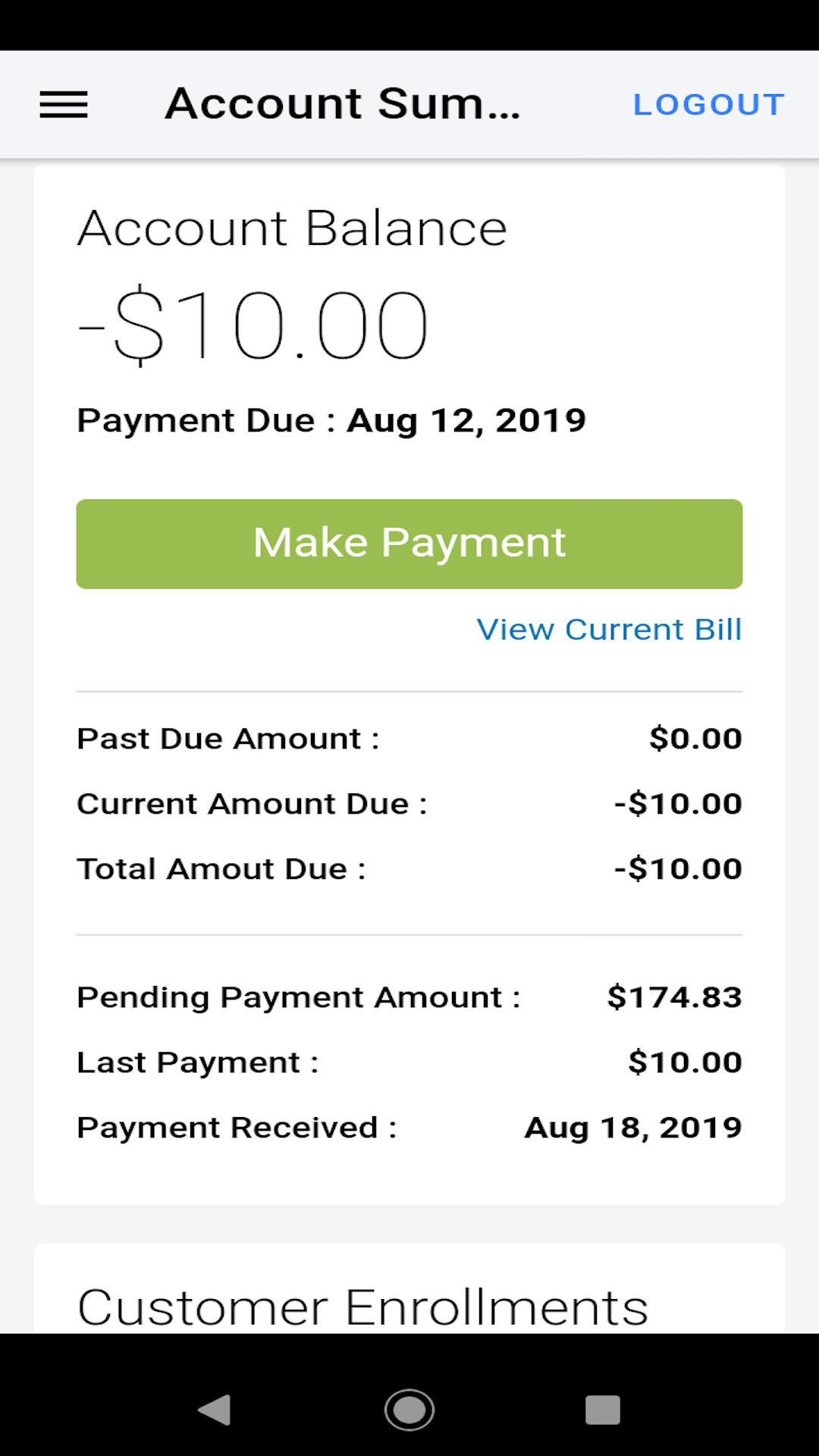Tap the system back button
Screen dimensions: 819x1456
[x=215, y=1410]
